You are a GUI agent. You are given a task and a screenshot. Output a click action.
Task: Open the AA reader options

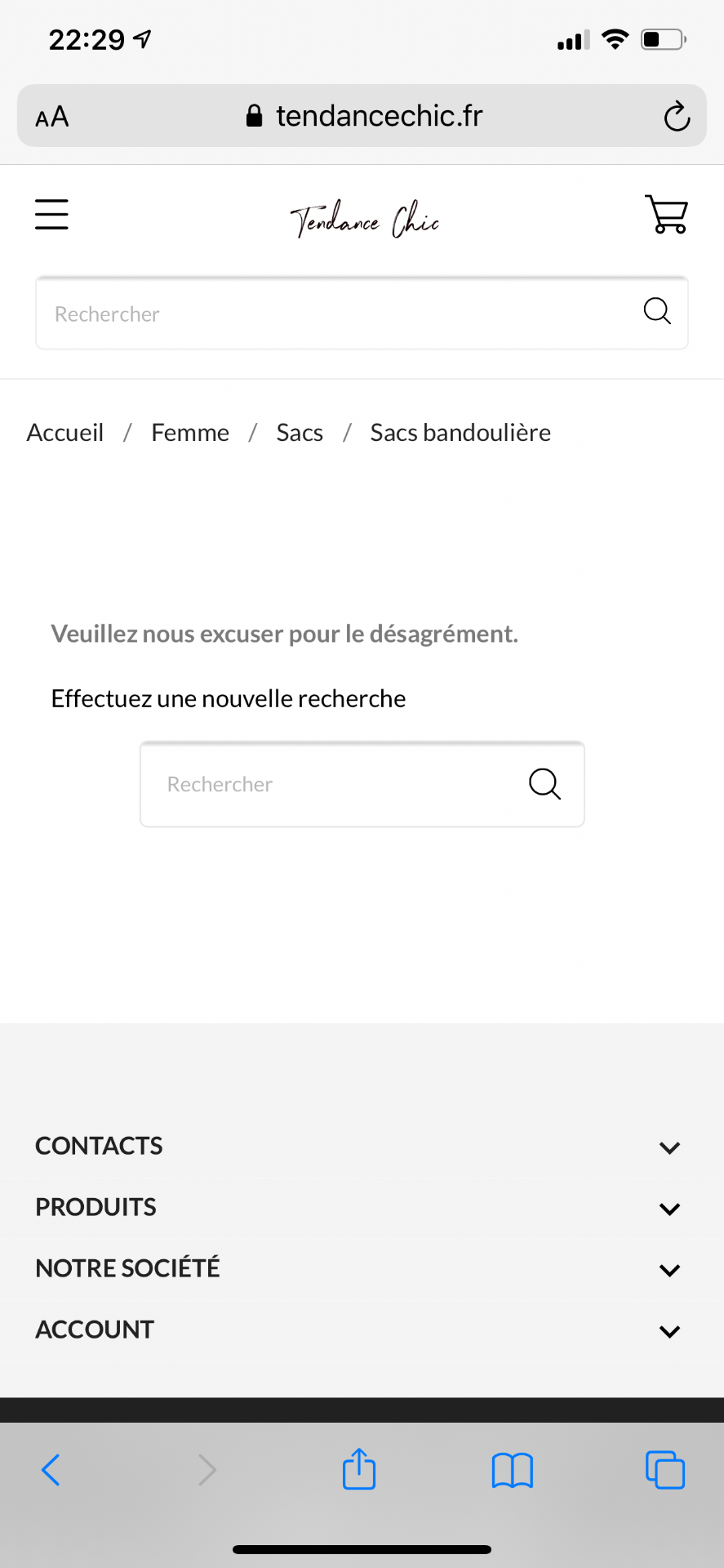52,117
